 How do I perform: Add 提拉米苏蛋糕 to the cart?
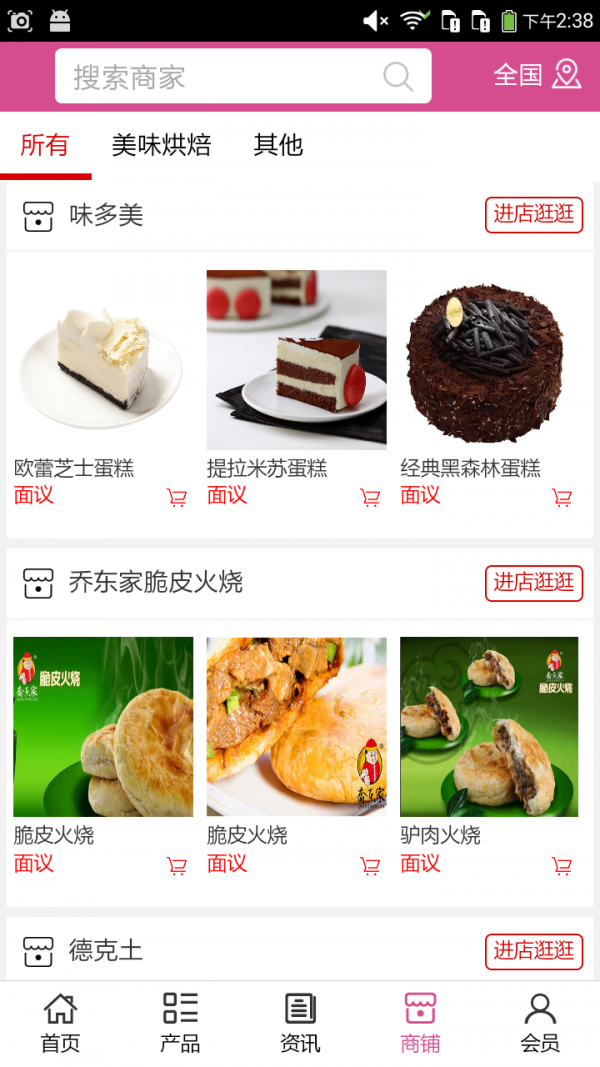point(370,497)
